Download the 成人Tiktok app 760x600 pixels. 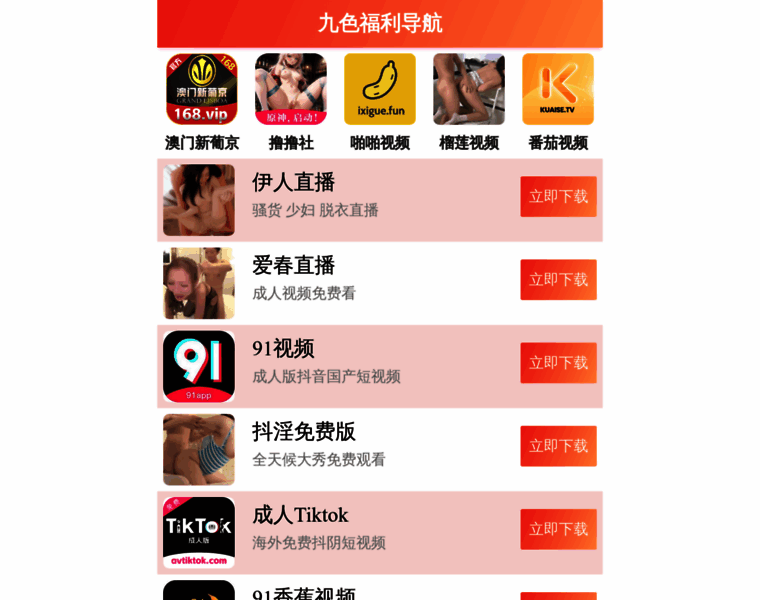[558, 529]
